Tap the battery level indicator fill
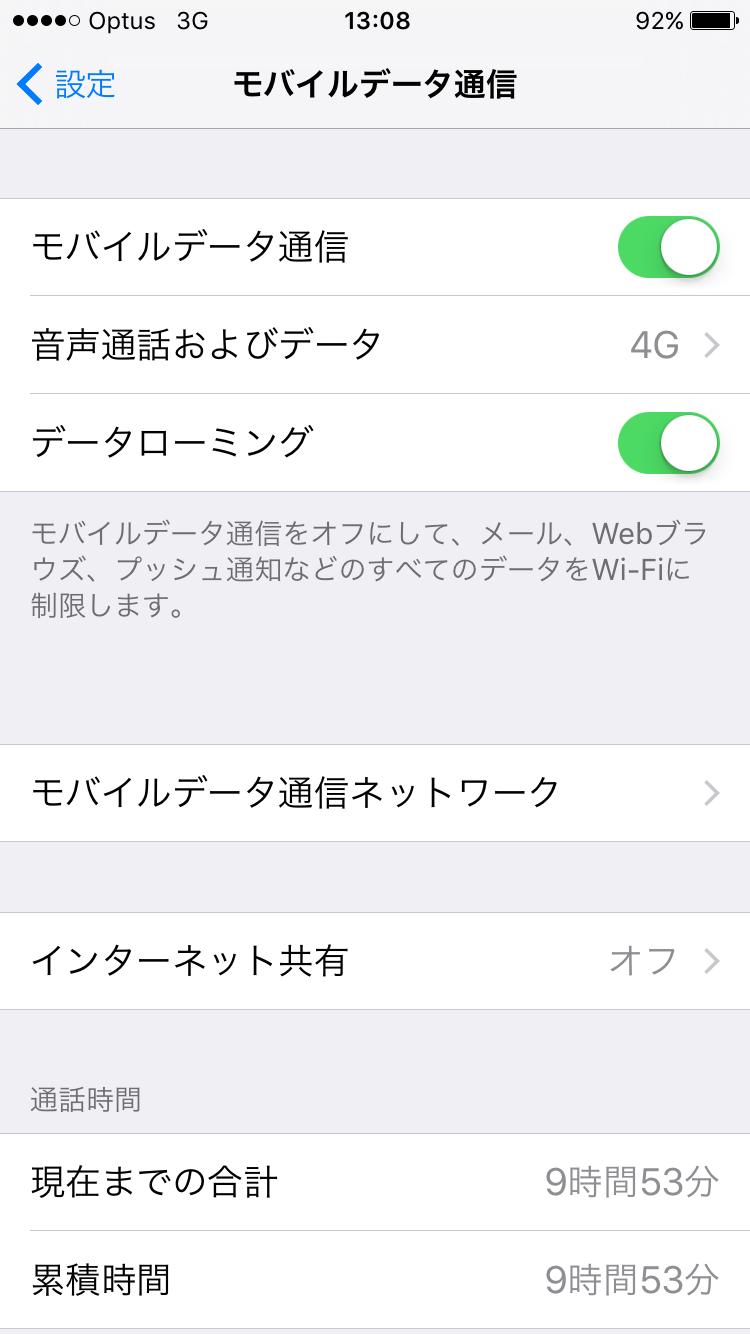The height and width of the screenshot is (1334, 750). pos(713,21)
